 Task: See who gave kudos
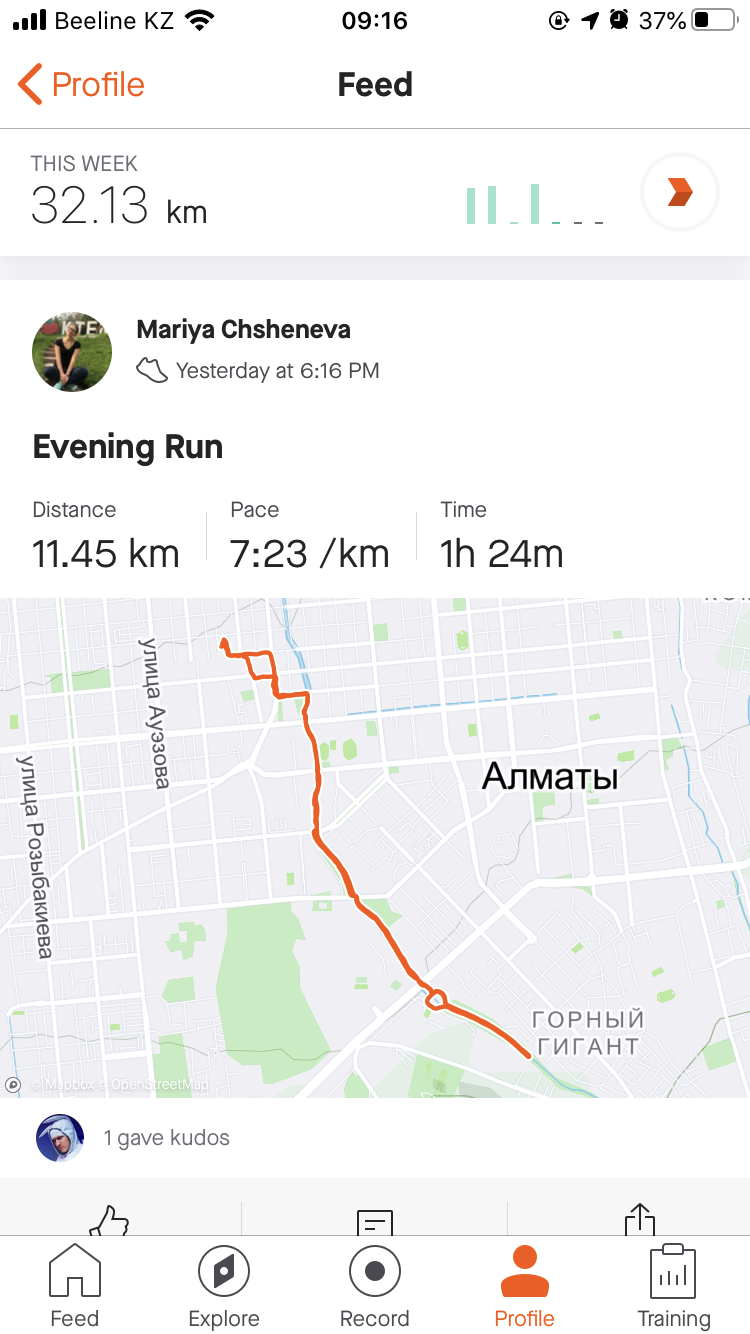166,1138
